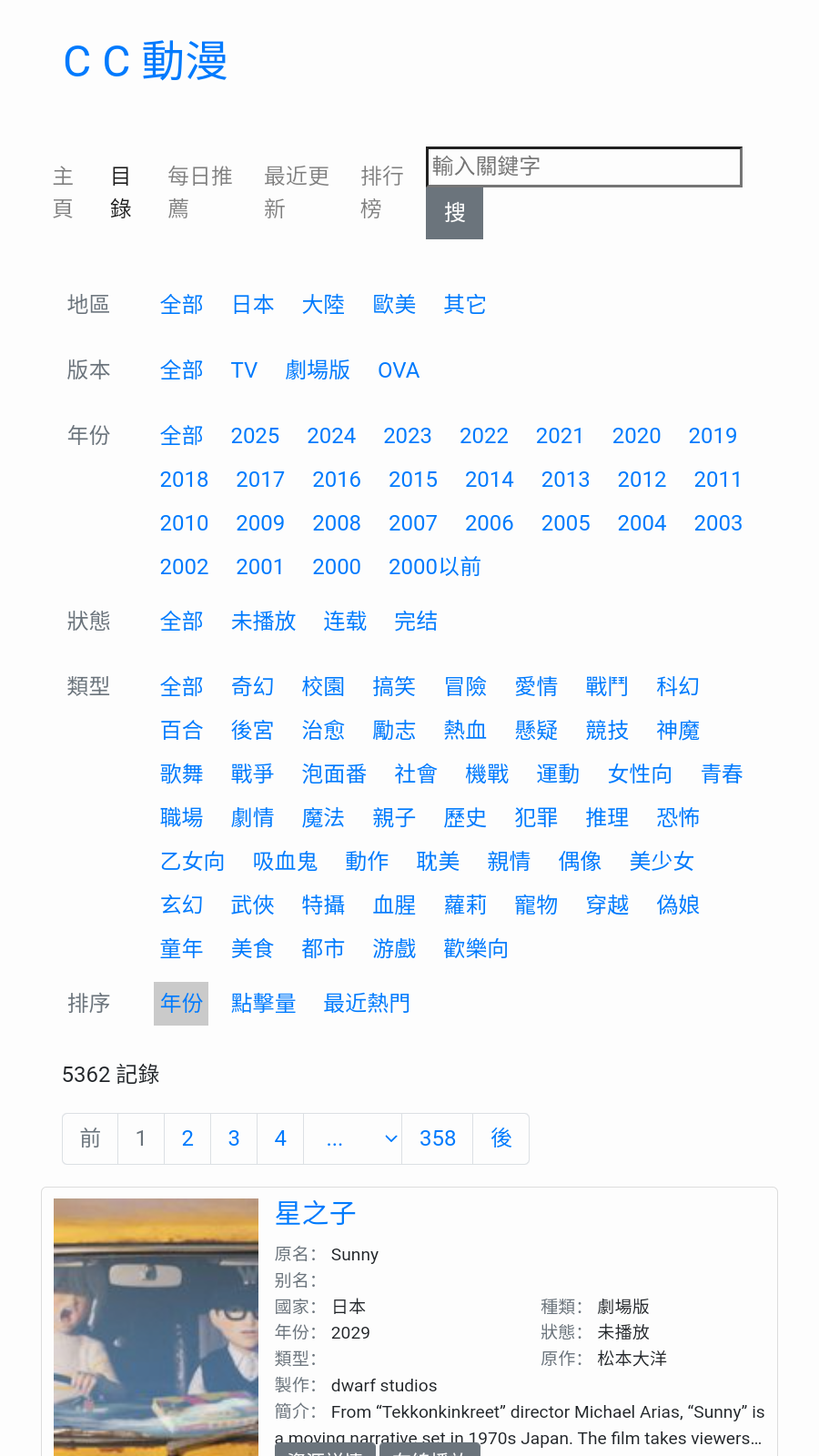Filter region by 日本

point(253,305)
